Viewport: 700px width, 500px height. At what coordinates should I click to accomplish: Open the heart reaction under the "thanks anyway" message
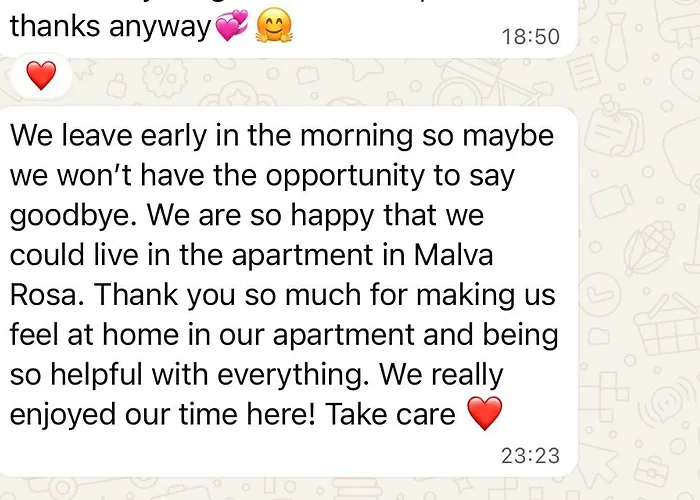tap(40, 75)
